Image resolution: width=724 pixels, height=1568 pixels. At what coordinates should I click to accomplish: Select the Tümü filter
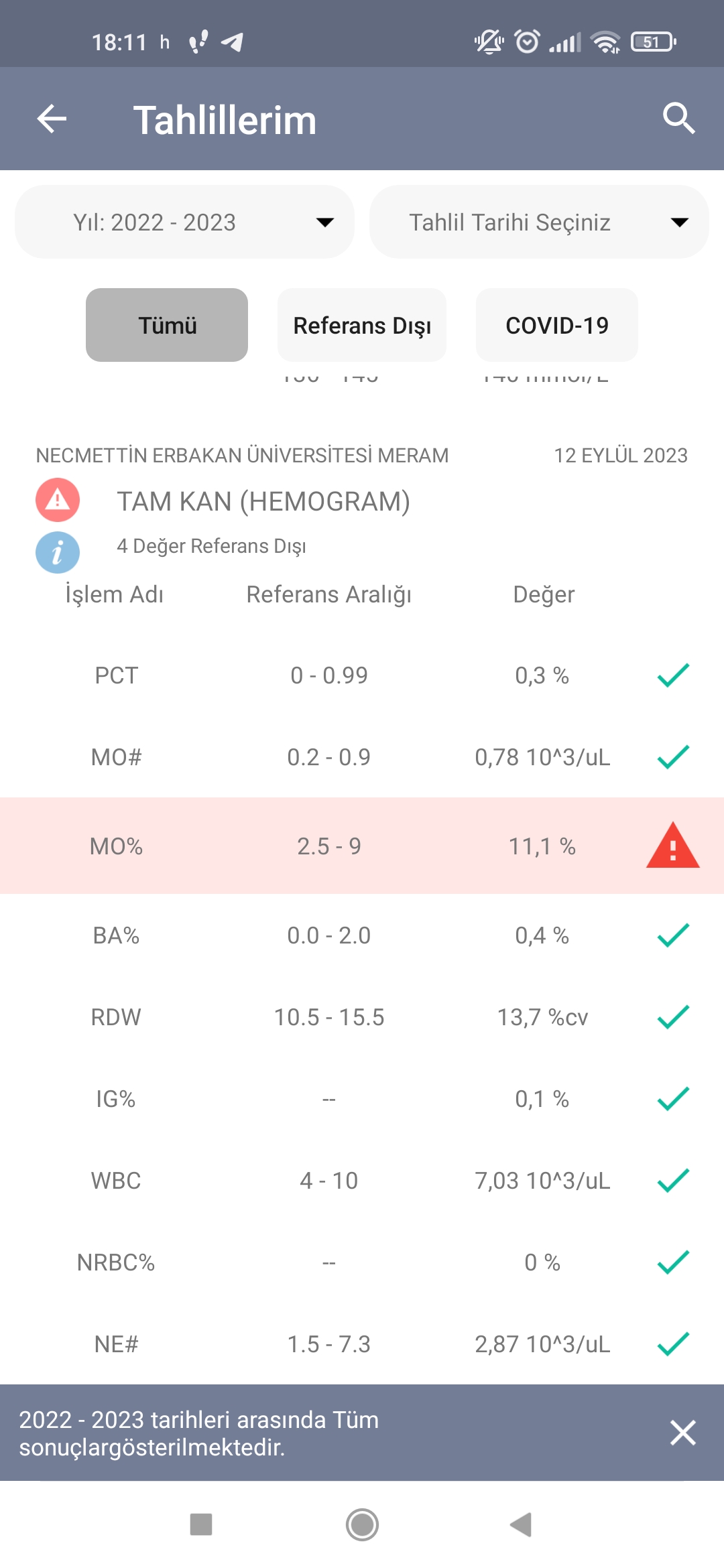pyautogui.click(x=167, y=325)
